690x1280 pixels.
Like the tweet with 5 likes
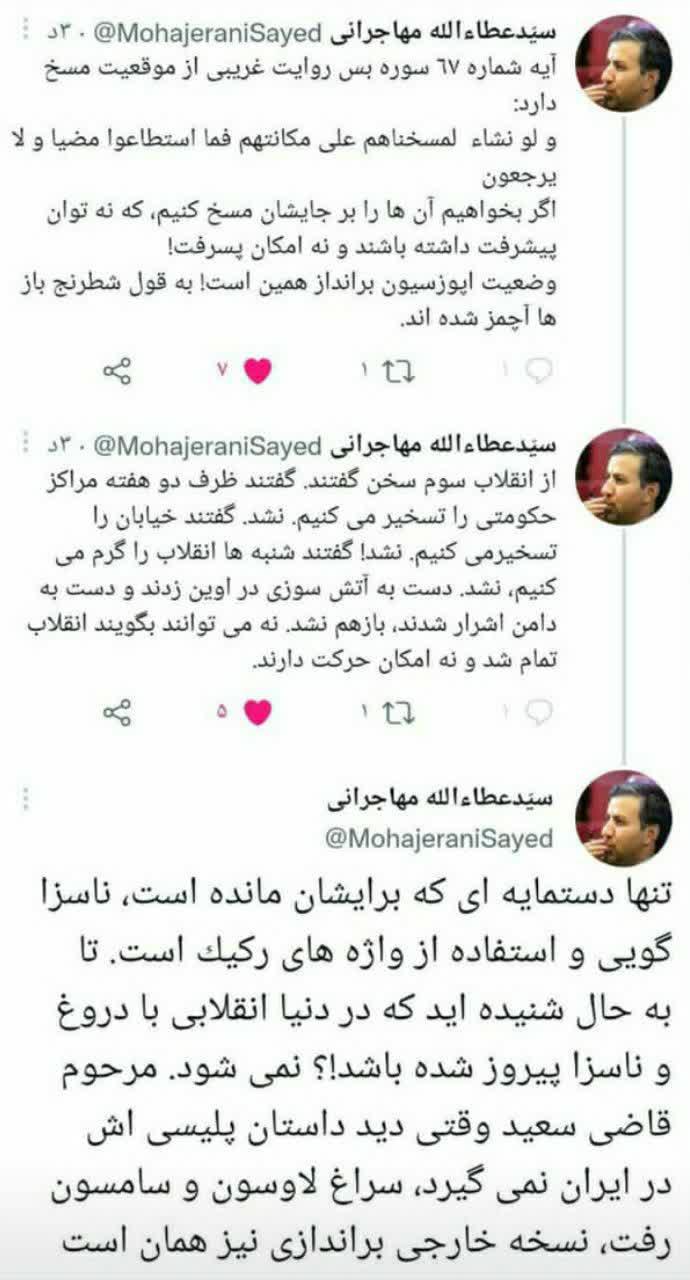click(x=258, y=712)
